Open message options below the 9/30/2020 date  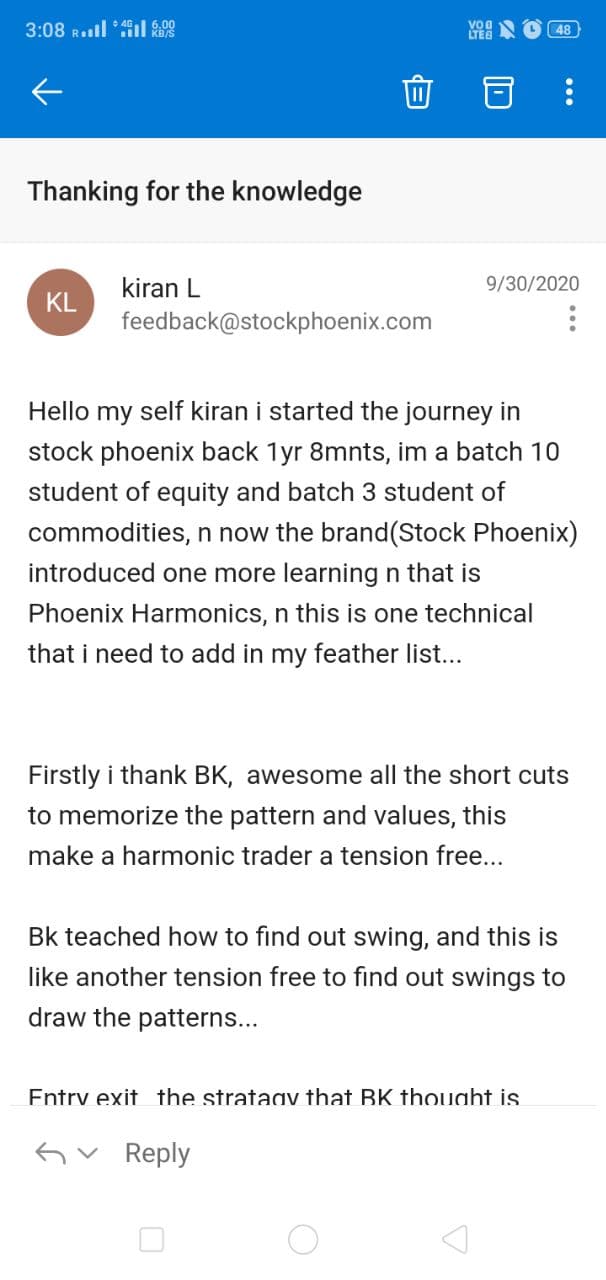[572, 318]
